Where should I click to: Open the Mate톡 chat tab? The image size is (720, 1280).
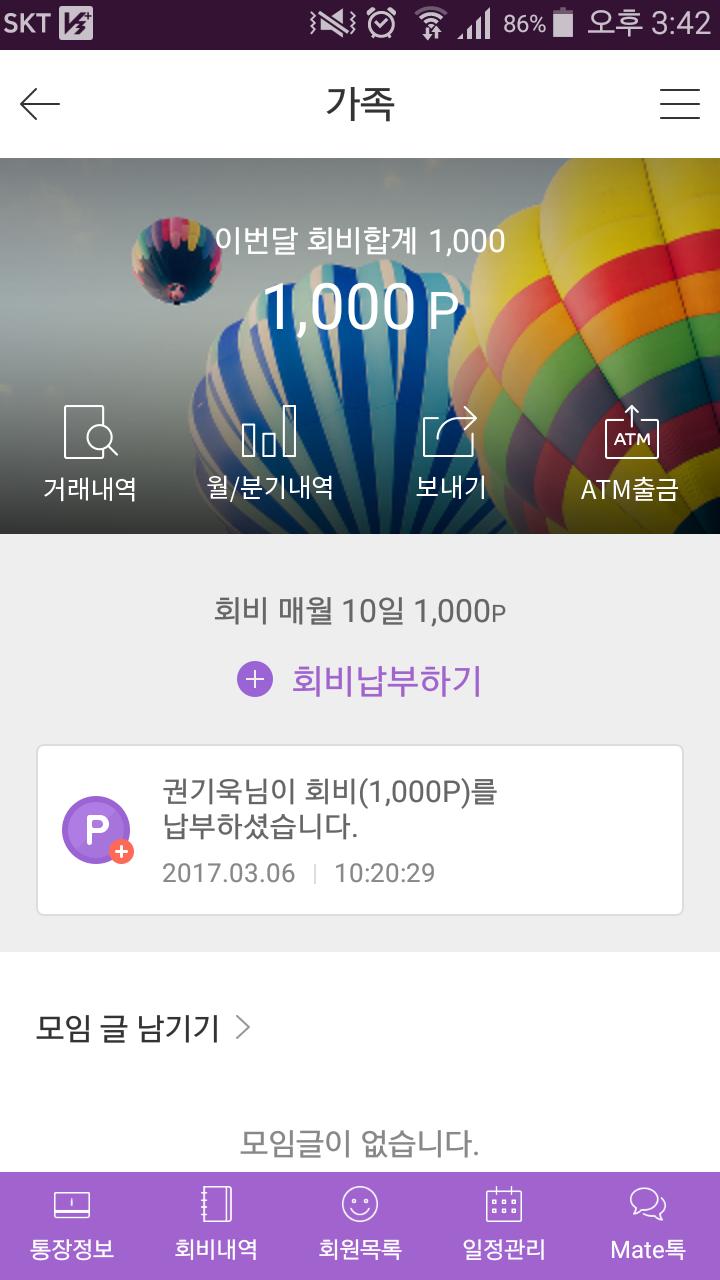click(x=648, y=1224)
